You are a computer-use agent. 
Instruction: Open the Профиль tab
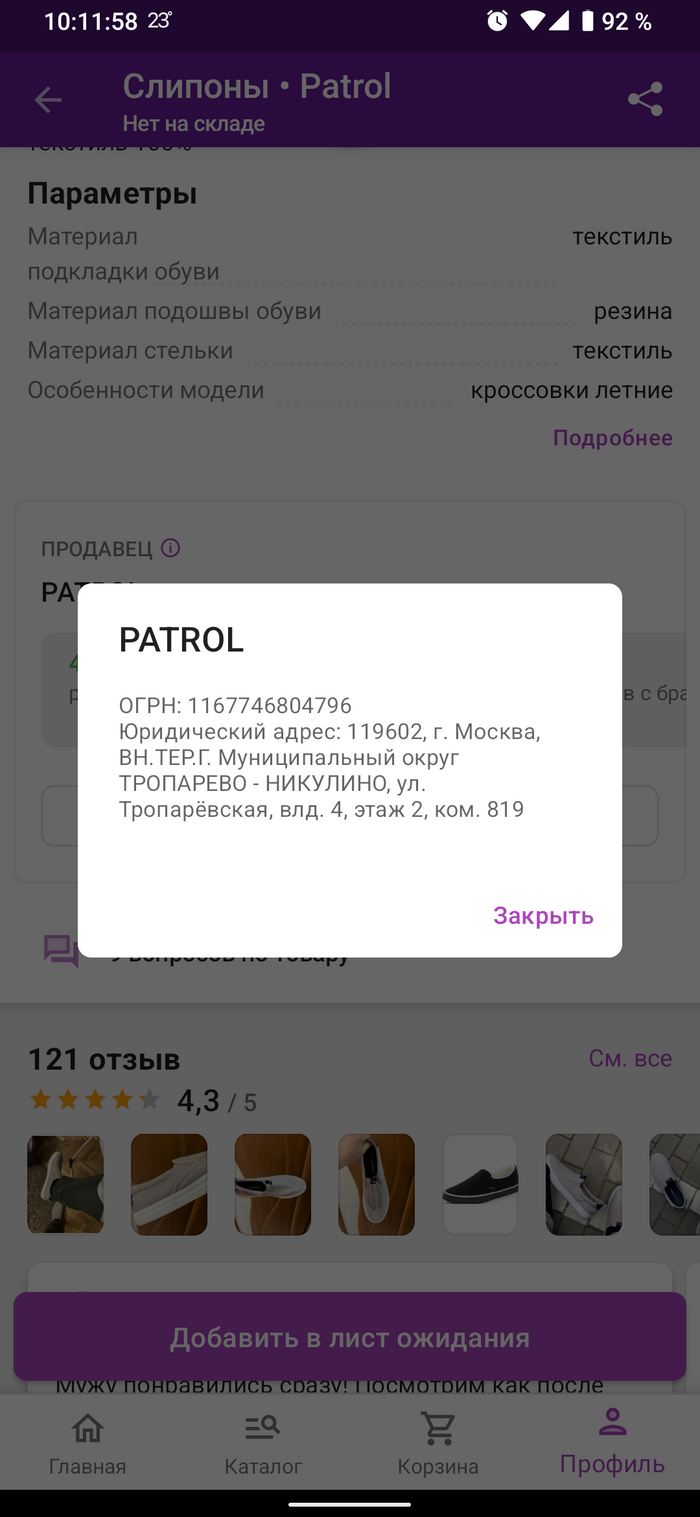[612, 1445]
